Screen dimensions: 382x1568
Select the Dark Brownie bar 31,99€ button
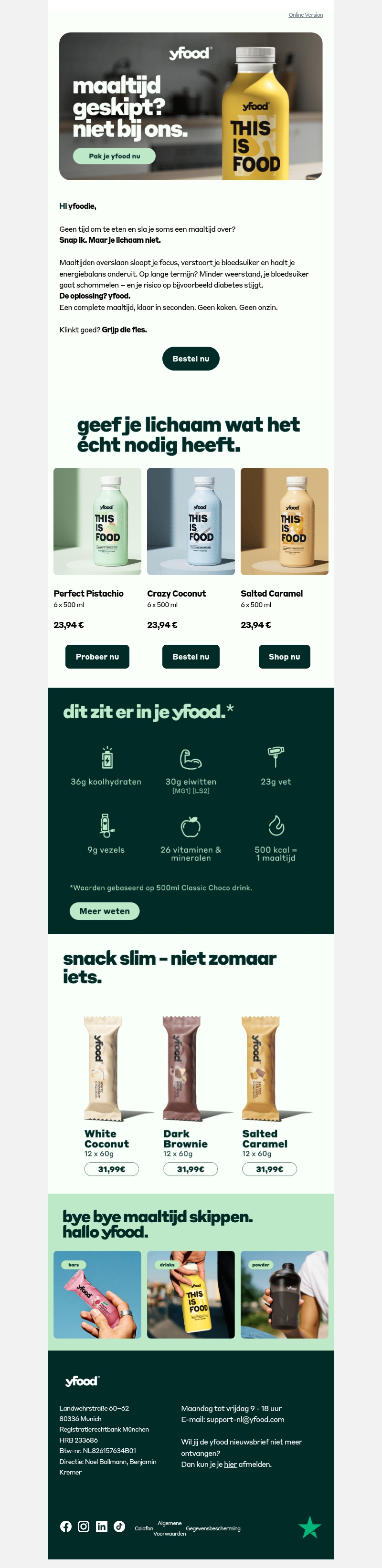pyautogui.click(x=191, y=1169)
